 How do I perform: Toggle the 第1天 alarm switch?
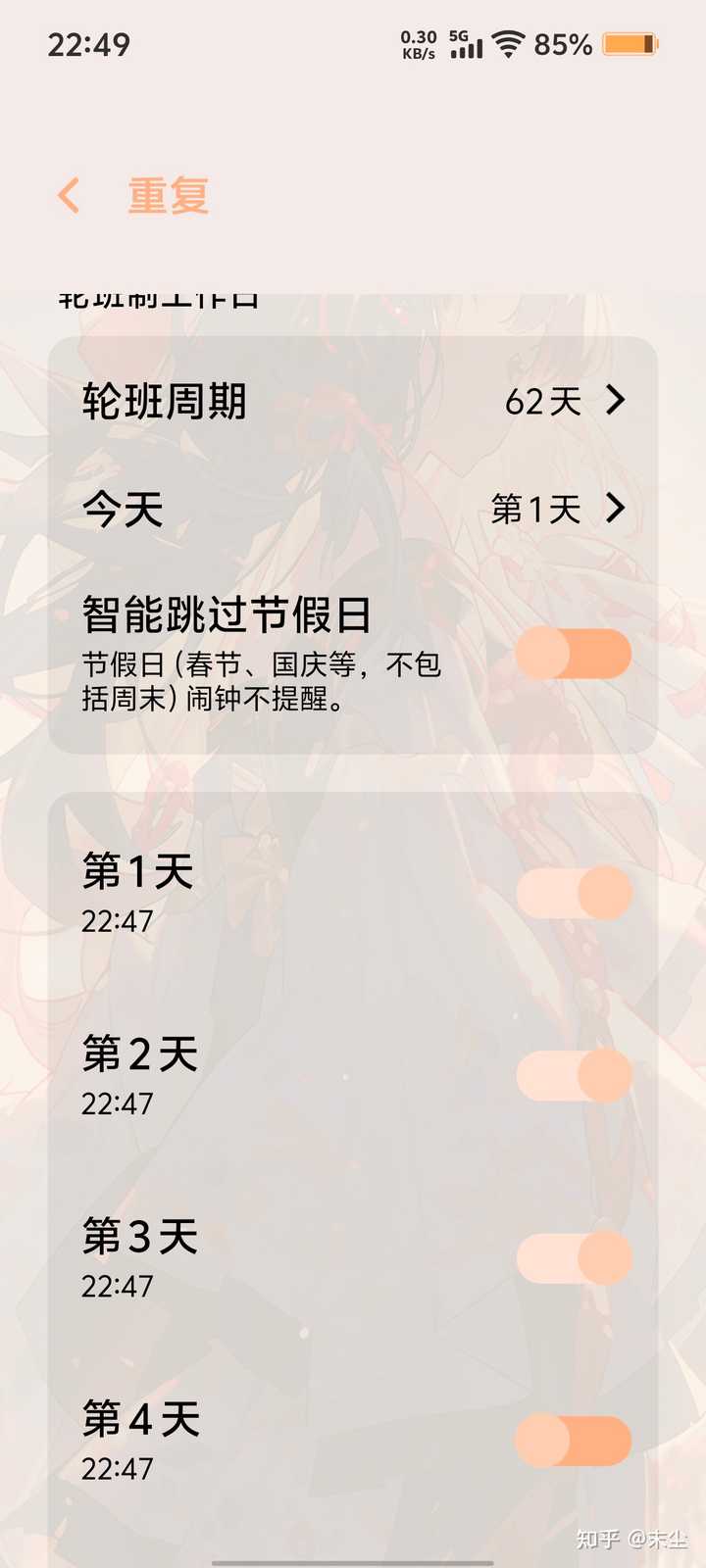(x=574, y=892)
